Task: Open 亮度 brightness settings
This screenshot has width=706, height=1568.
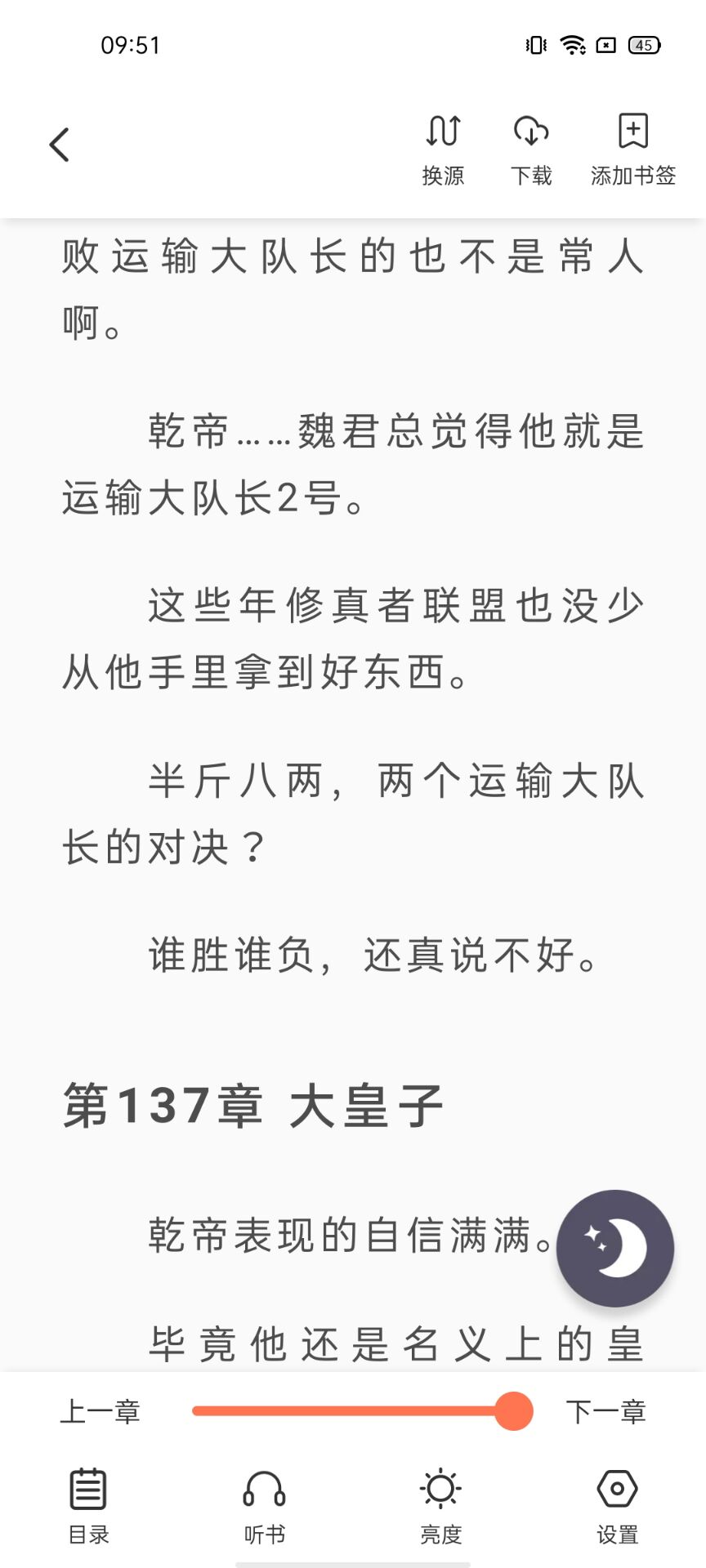Action: click(x=441, y=1507)
